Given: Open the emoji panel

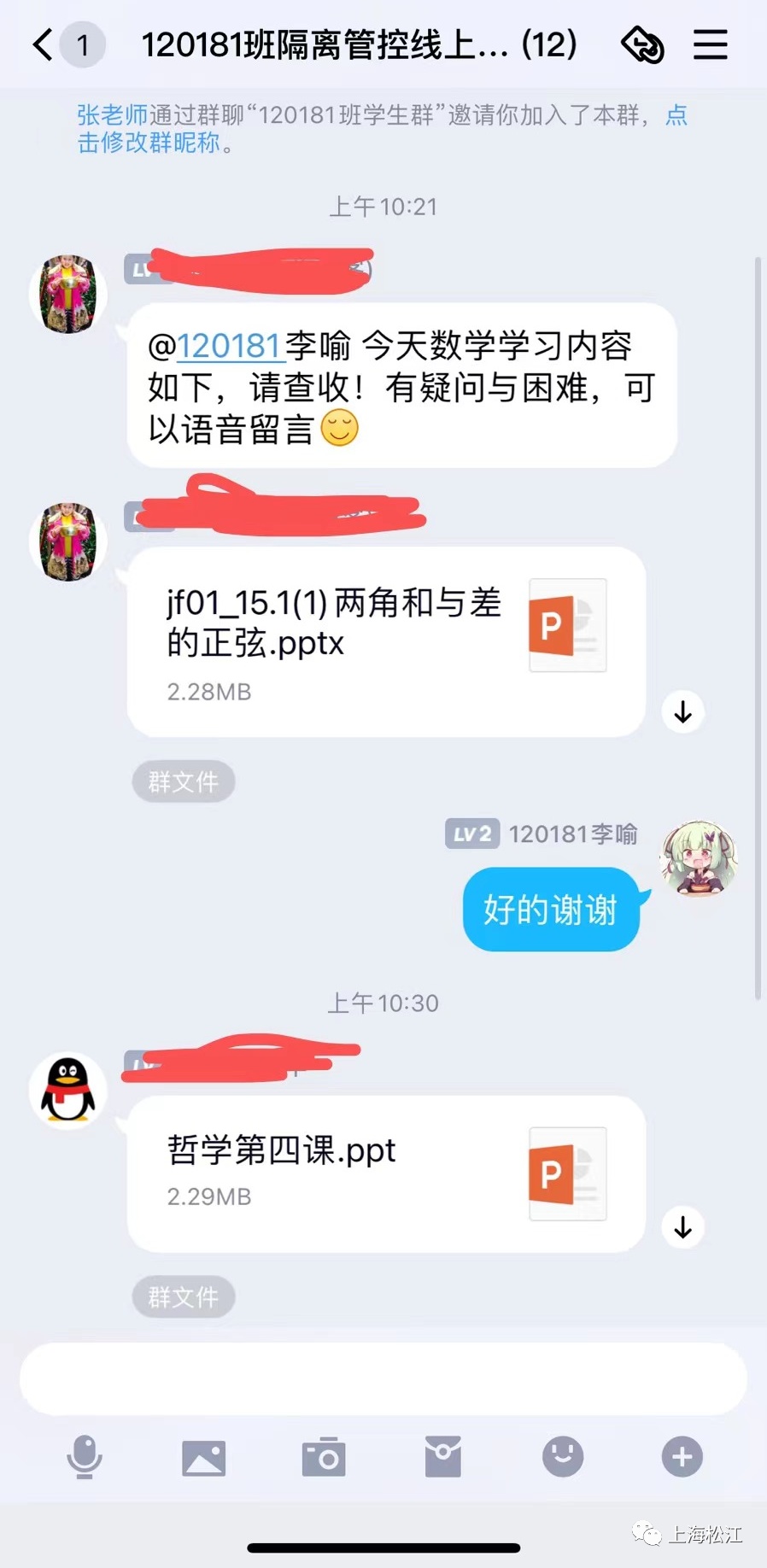Looking at the screenshot, I should click(563, 1457).
